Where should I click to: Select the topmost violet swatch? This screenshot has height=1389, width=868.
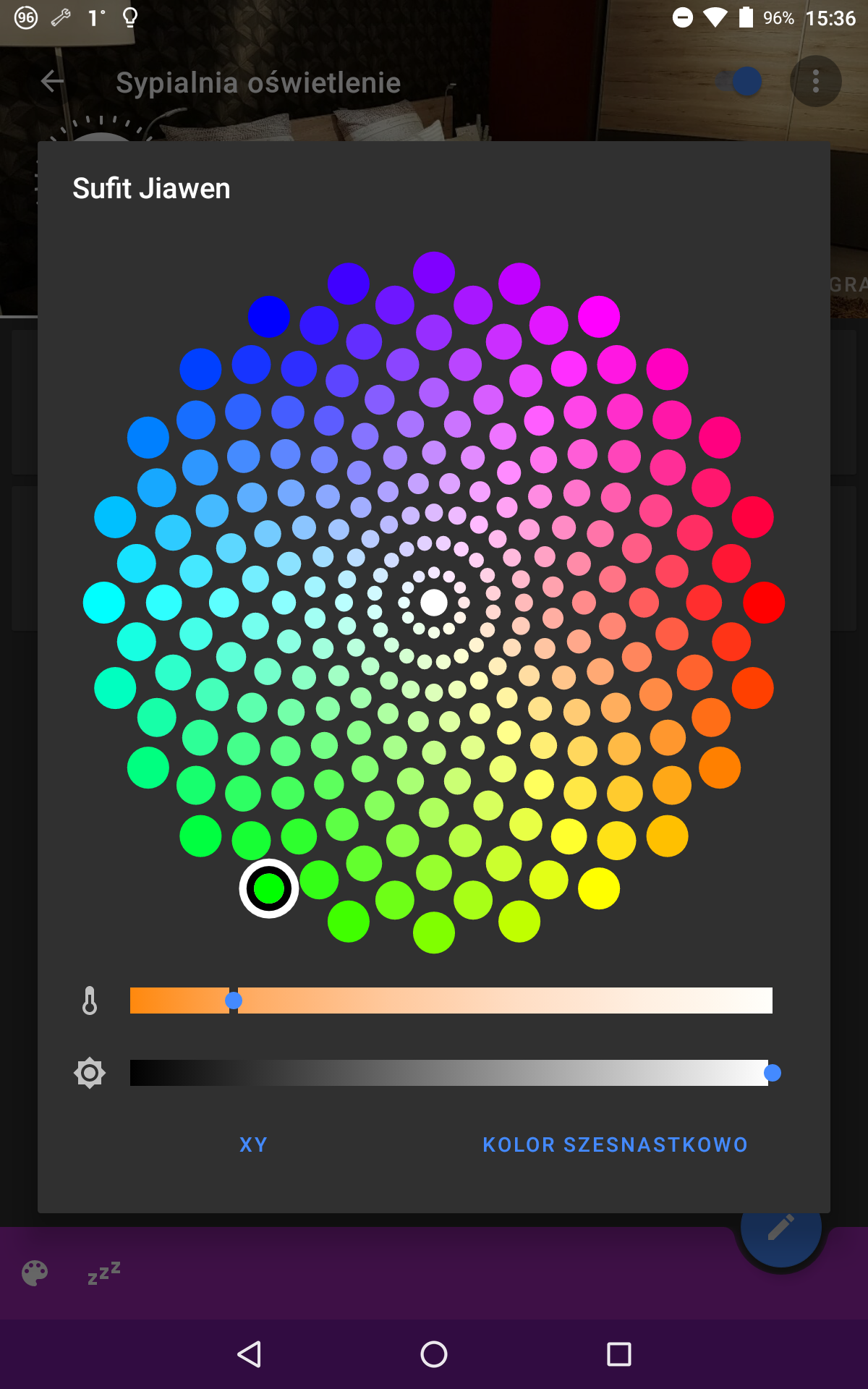434,272
